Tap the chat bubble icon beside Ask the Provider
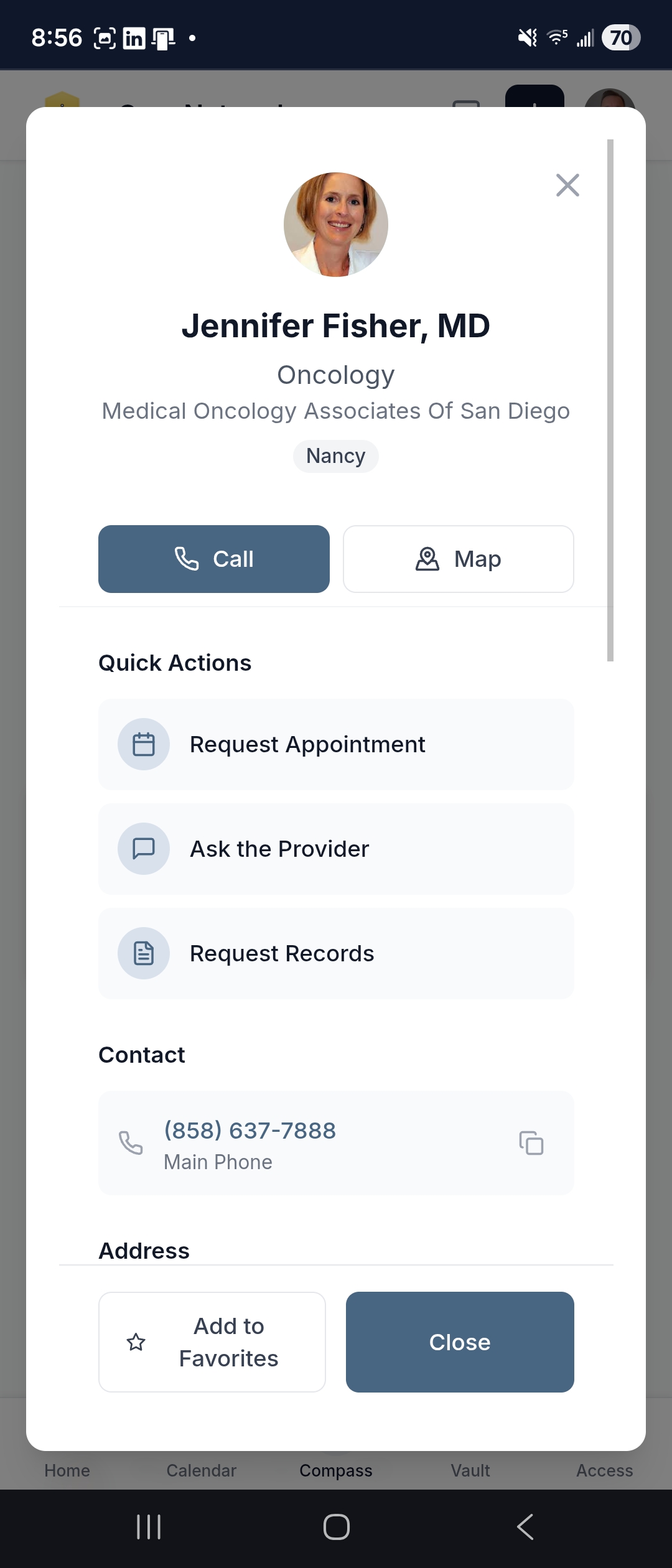672x1568 pixels. click(144, 848)
